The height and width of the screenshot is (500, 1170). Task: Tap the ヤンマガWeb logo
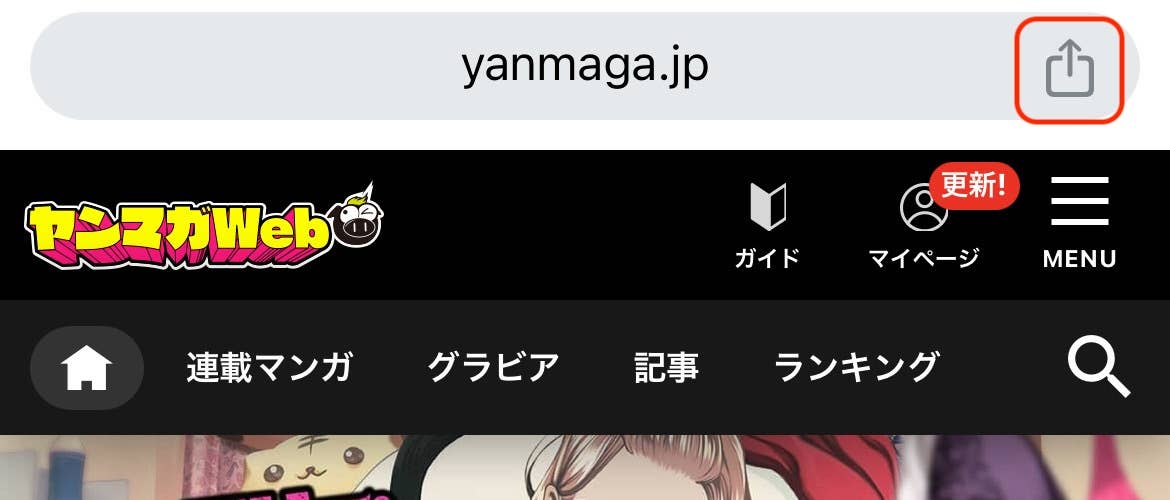coord(205,227)
